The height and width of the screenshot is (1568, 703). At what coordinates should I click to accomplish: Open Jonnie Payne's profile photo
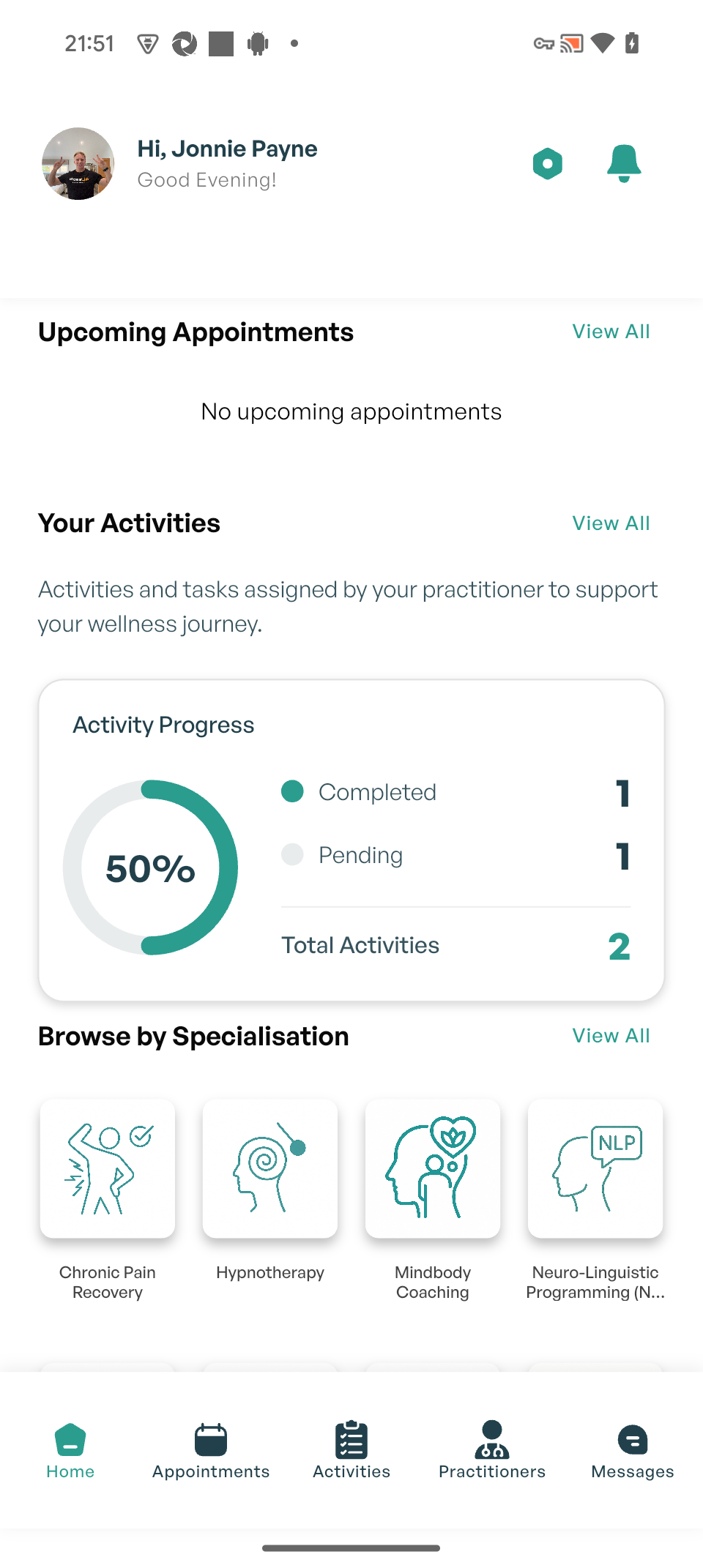pyautogui.click(x=78, y=163)
